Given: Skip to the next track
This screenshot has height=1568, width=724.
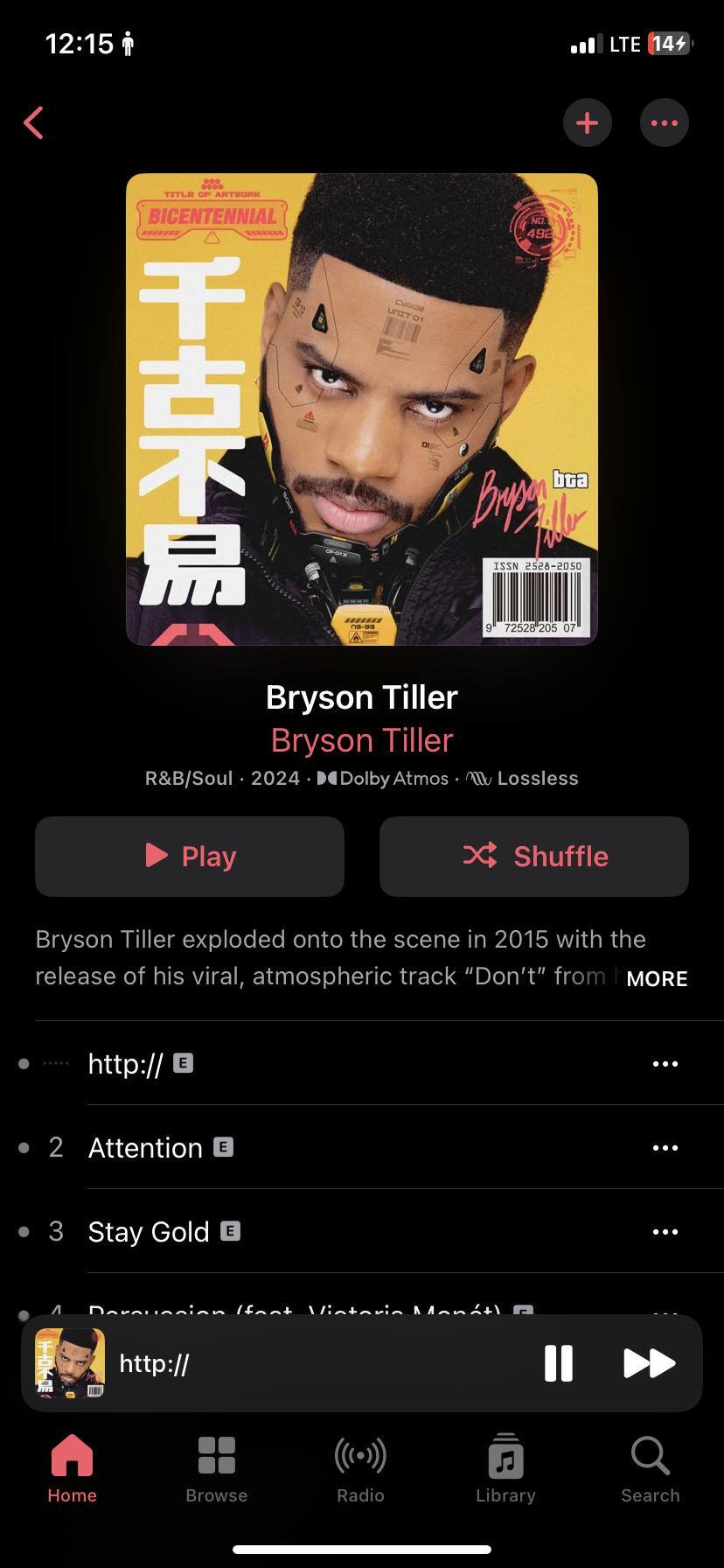Looking at the screenshot, I should coord(649,1363).
